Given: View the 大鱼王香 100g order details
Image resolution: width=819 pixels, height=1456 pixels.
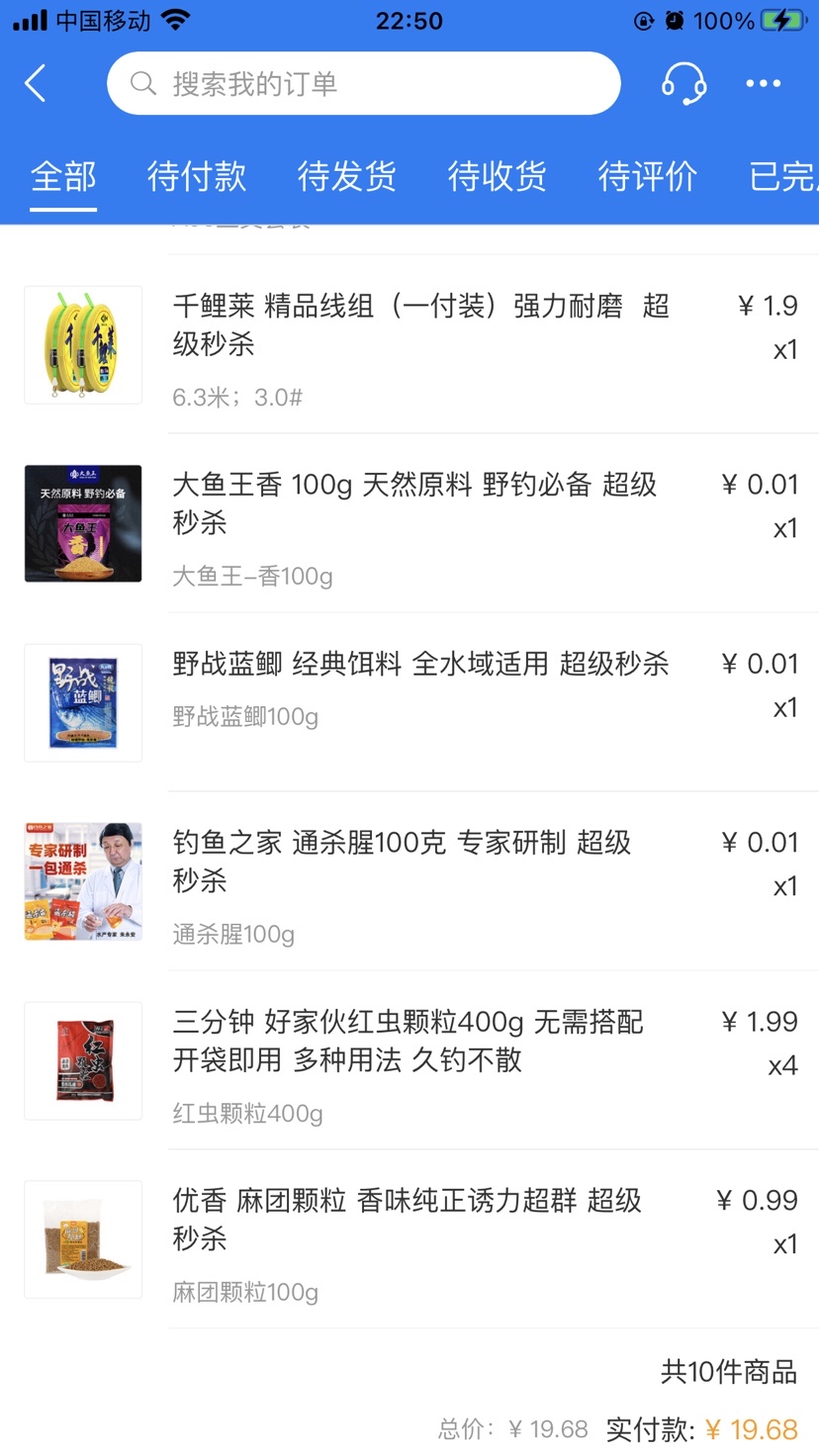Looking at the screenshot, I should [x=396, y=522].
